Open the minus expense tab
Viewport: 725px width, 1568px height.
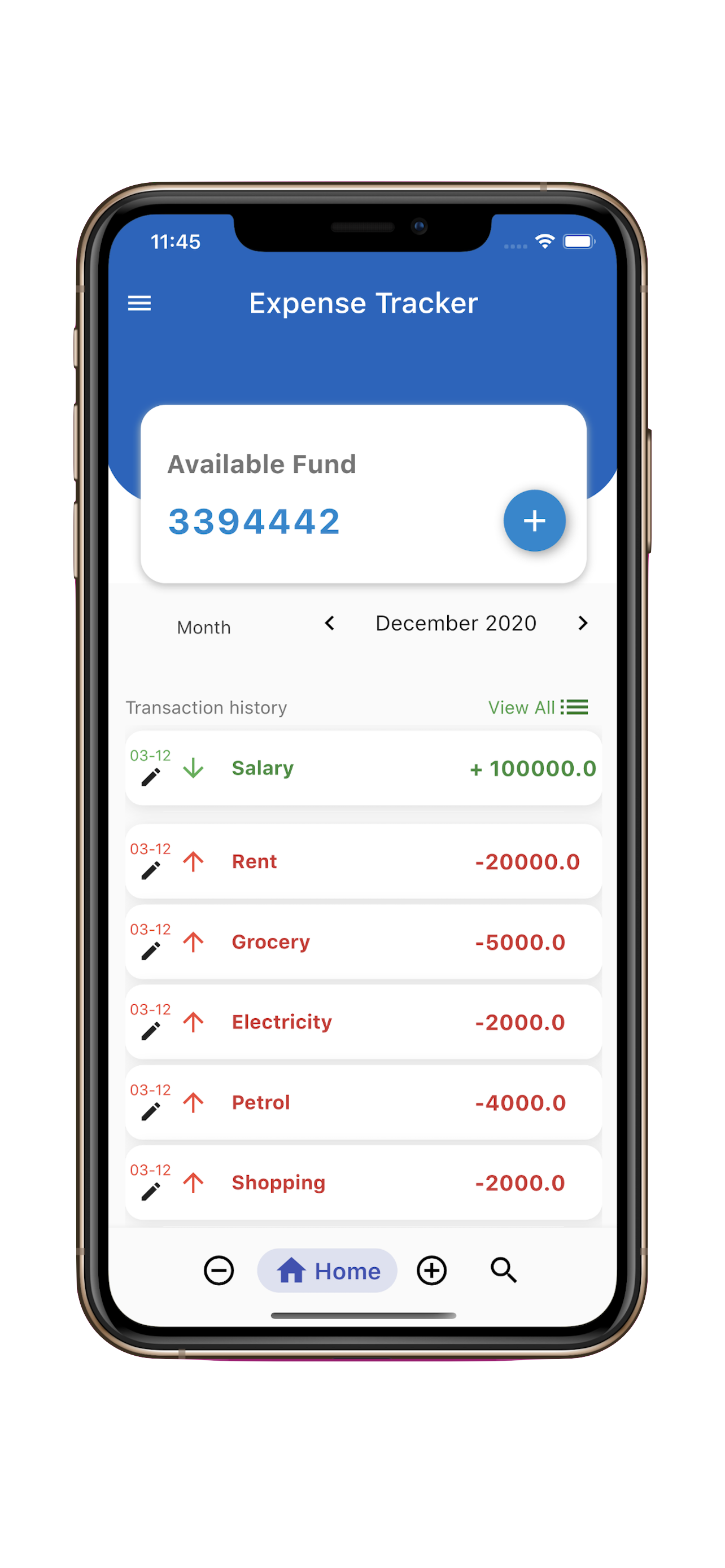point(219,1271)
